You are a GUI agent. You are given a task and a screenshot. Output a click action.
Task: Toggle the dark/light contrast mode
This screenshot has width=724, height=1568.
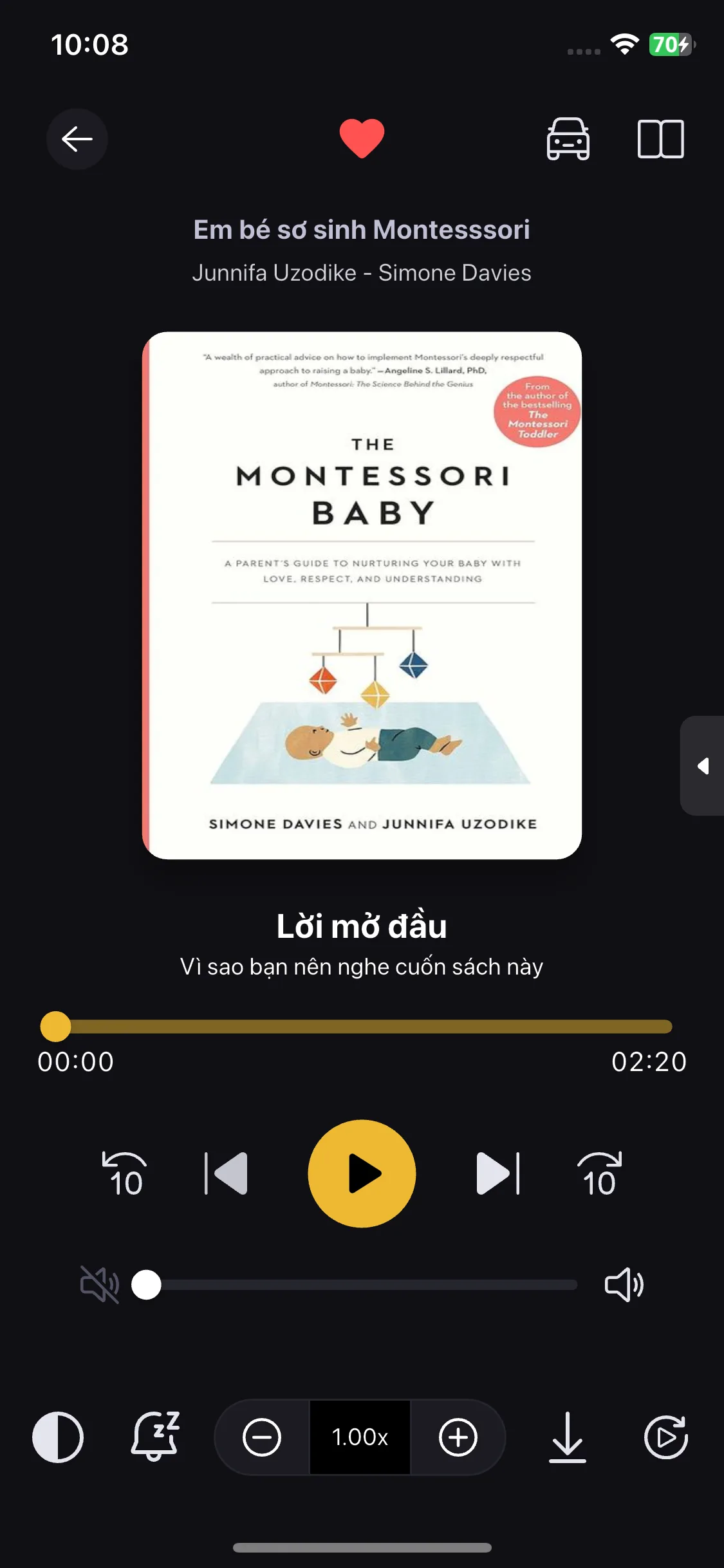click(x=58, y=1437)
